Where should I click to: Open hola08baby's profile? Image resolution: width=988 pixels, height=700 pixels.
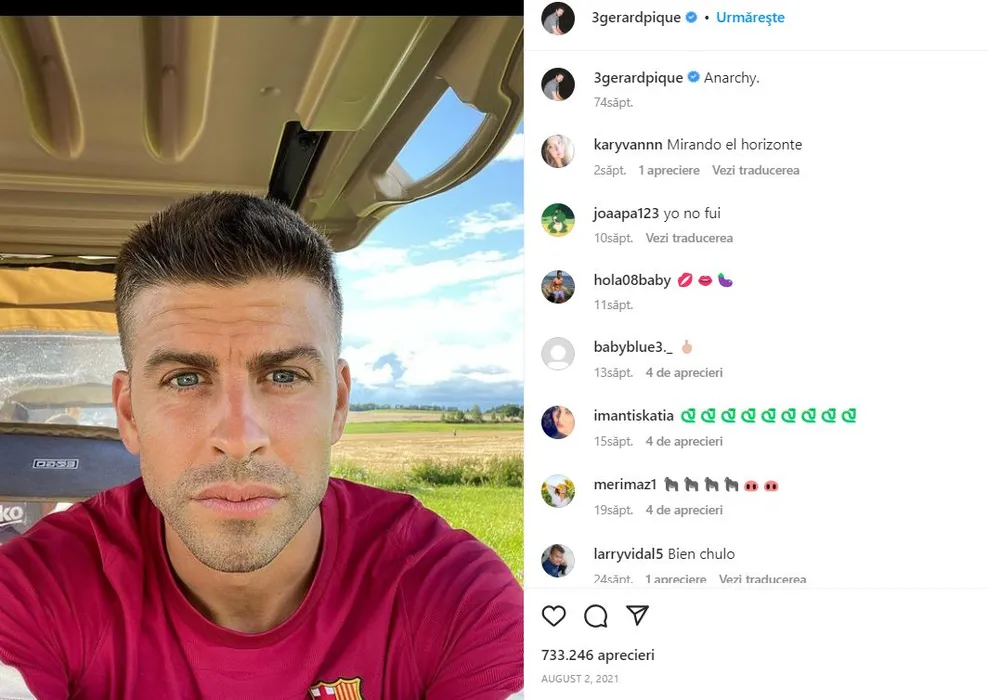pos(632,280)
